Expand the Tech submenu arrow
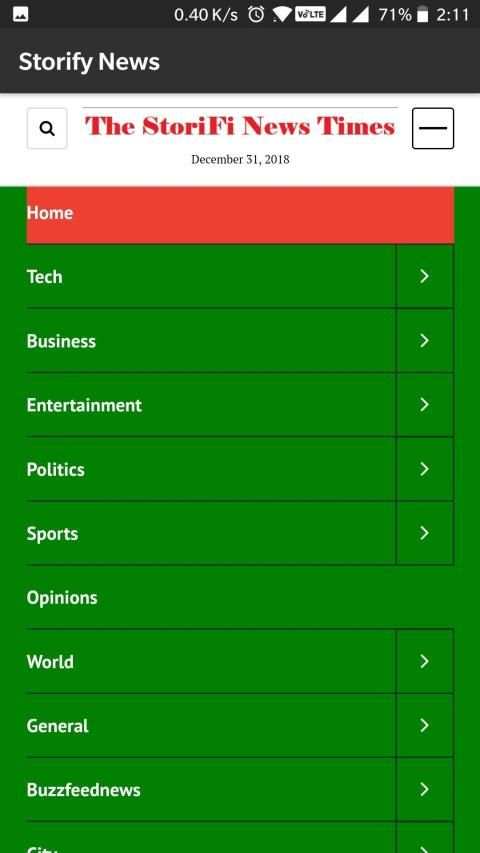 (x=424, y=276)
